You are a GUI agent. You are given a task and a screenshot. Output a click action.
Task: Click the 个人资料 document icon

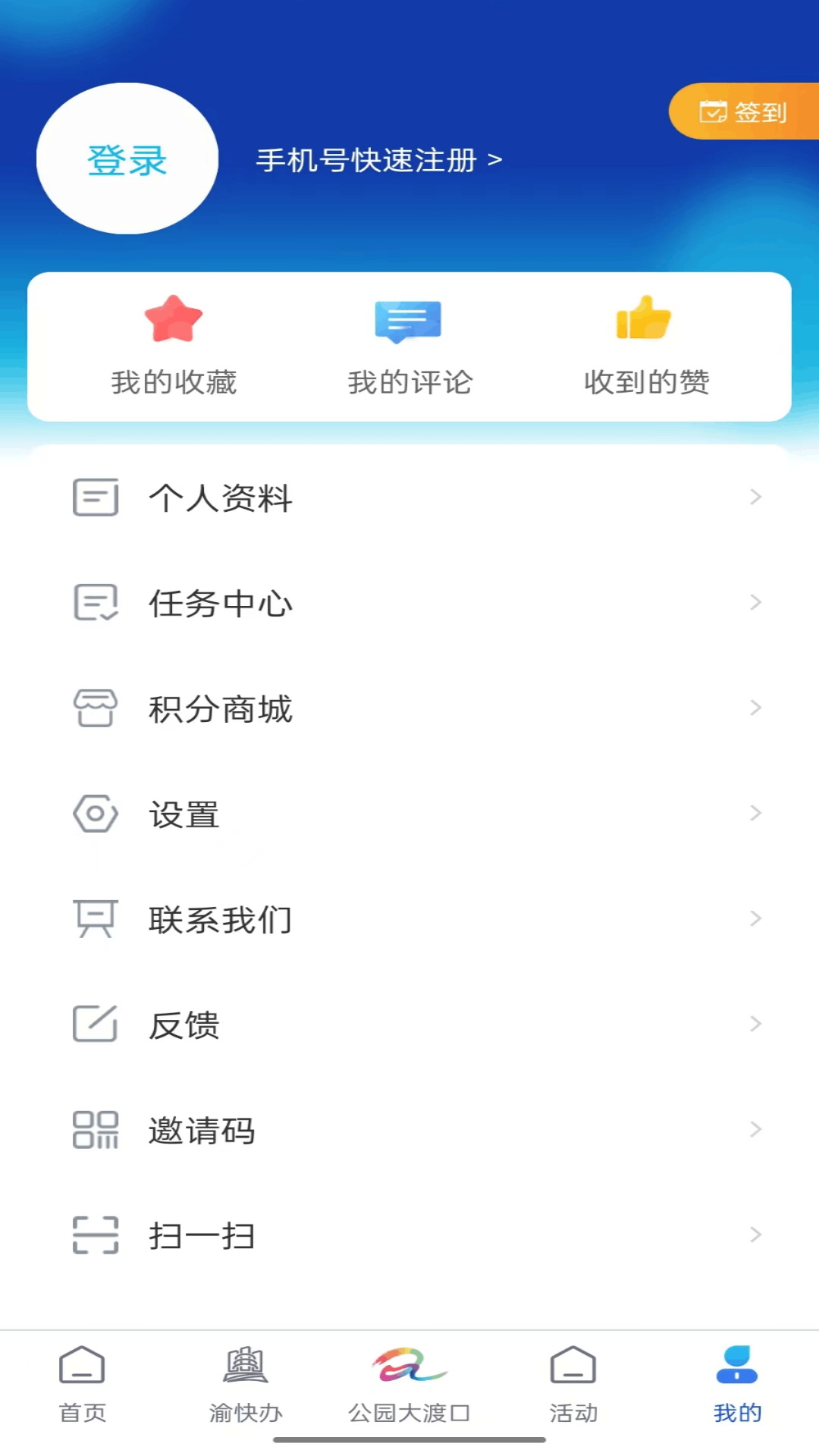94,497
